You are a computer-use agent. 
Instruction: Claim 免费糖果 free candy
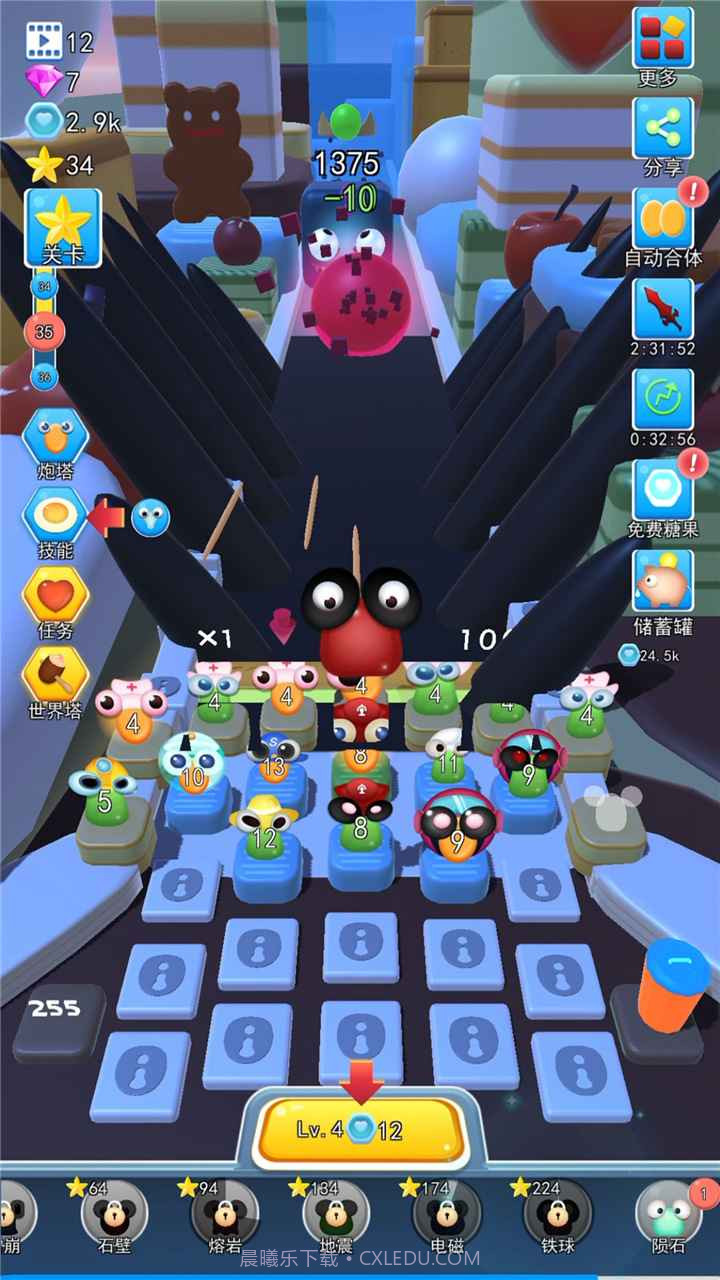(663, 491)
